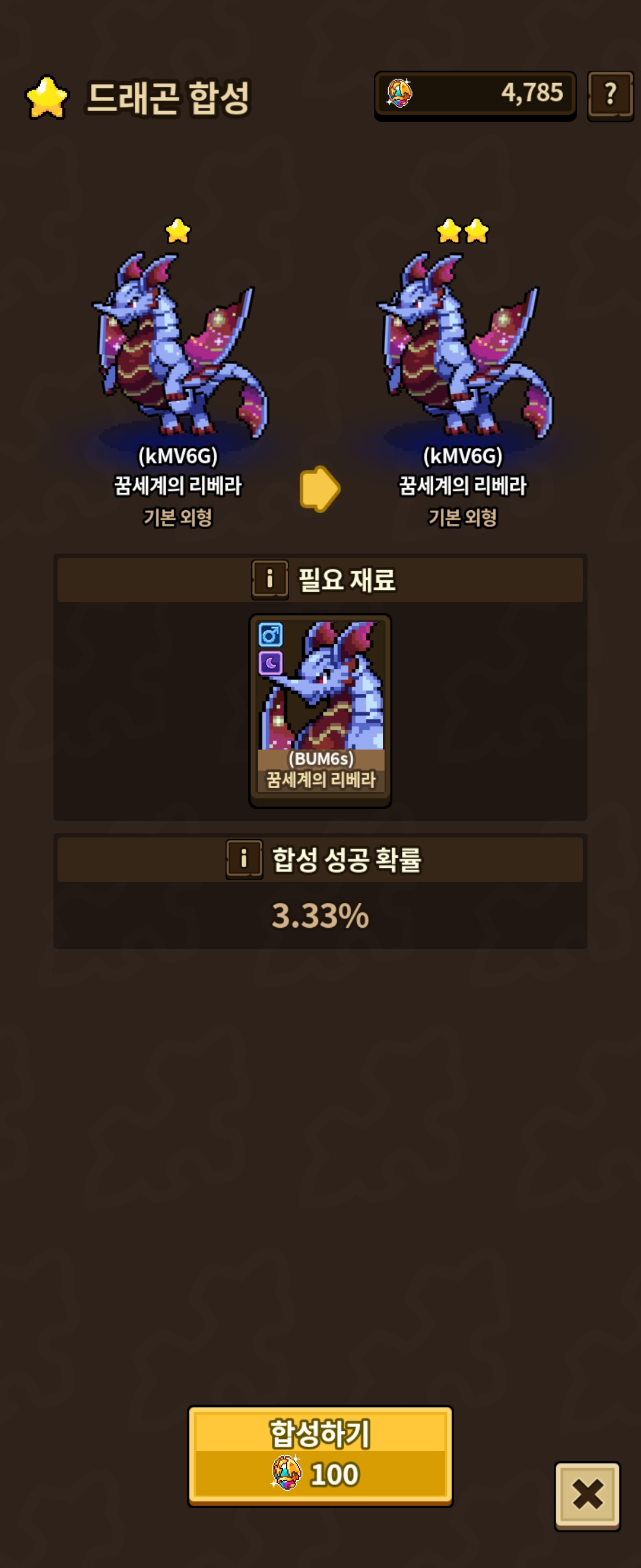The image size is (641, 1568).
Task: Select the (BUM6s) 꿈세계의 리베라 material card
Action: [320, 710]
